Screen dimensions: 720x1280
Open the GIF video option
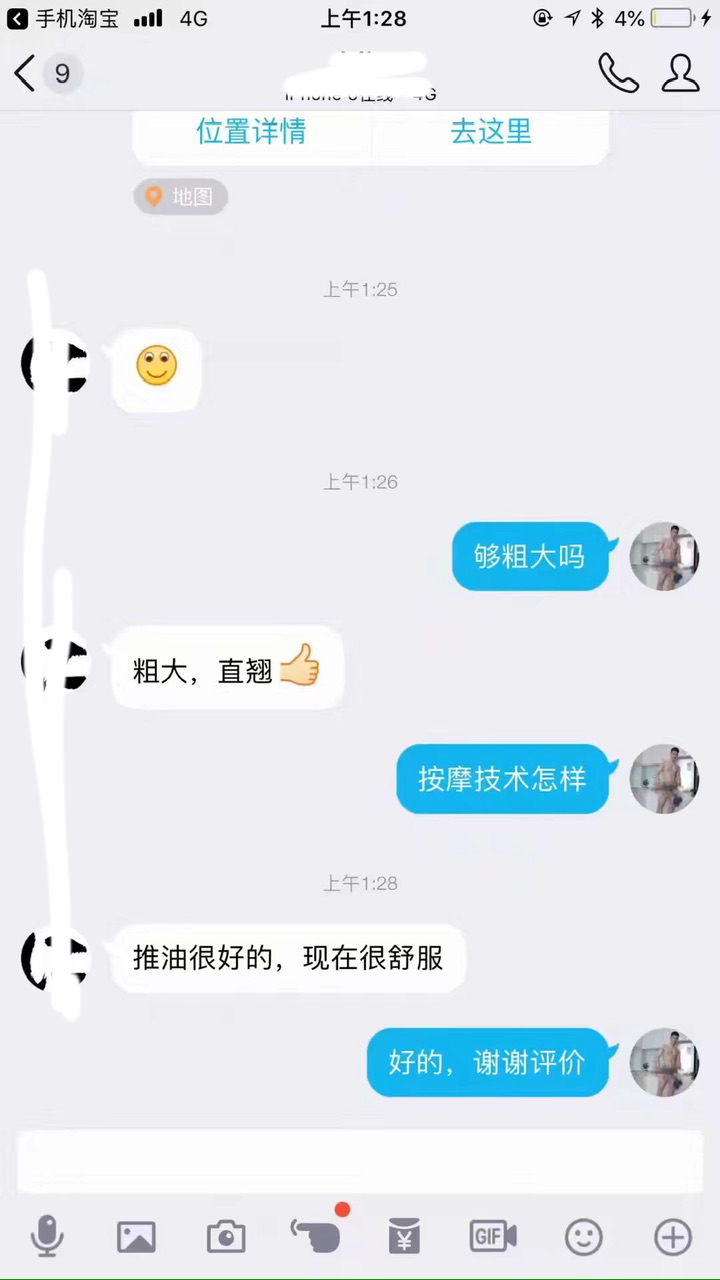tap(493, 1237)
